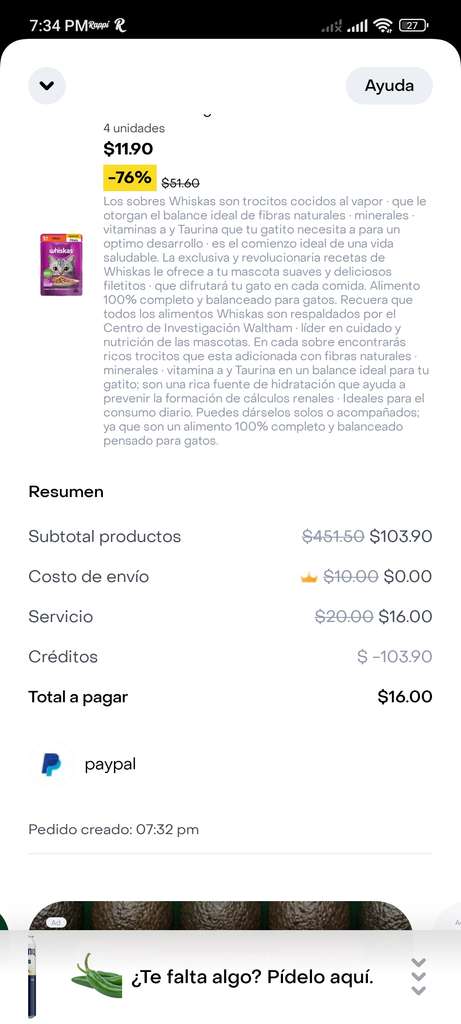This screenshot has height=1024, width=461.
Task: Open the Whiskas product image
Action: click(x=61, y=264)
